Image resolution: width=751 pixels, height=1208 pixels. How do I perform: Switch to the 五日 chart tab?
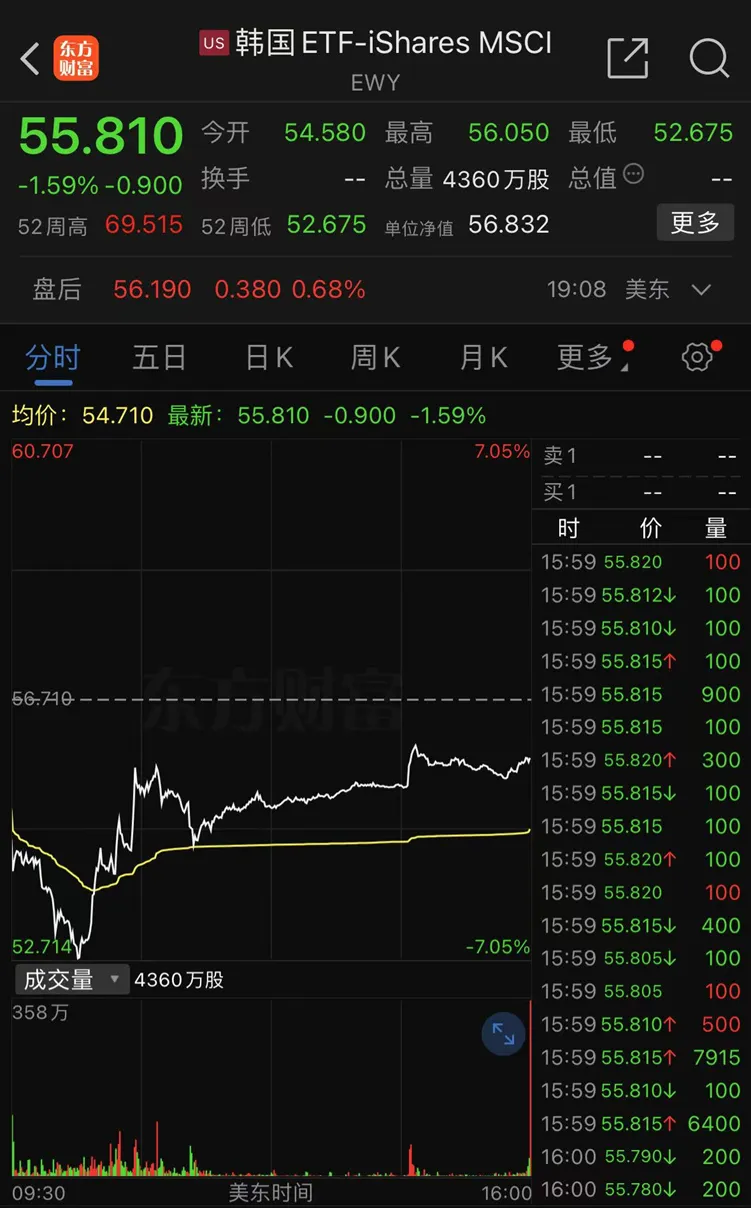click(160, 357)
